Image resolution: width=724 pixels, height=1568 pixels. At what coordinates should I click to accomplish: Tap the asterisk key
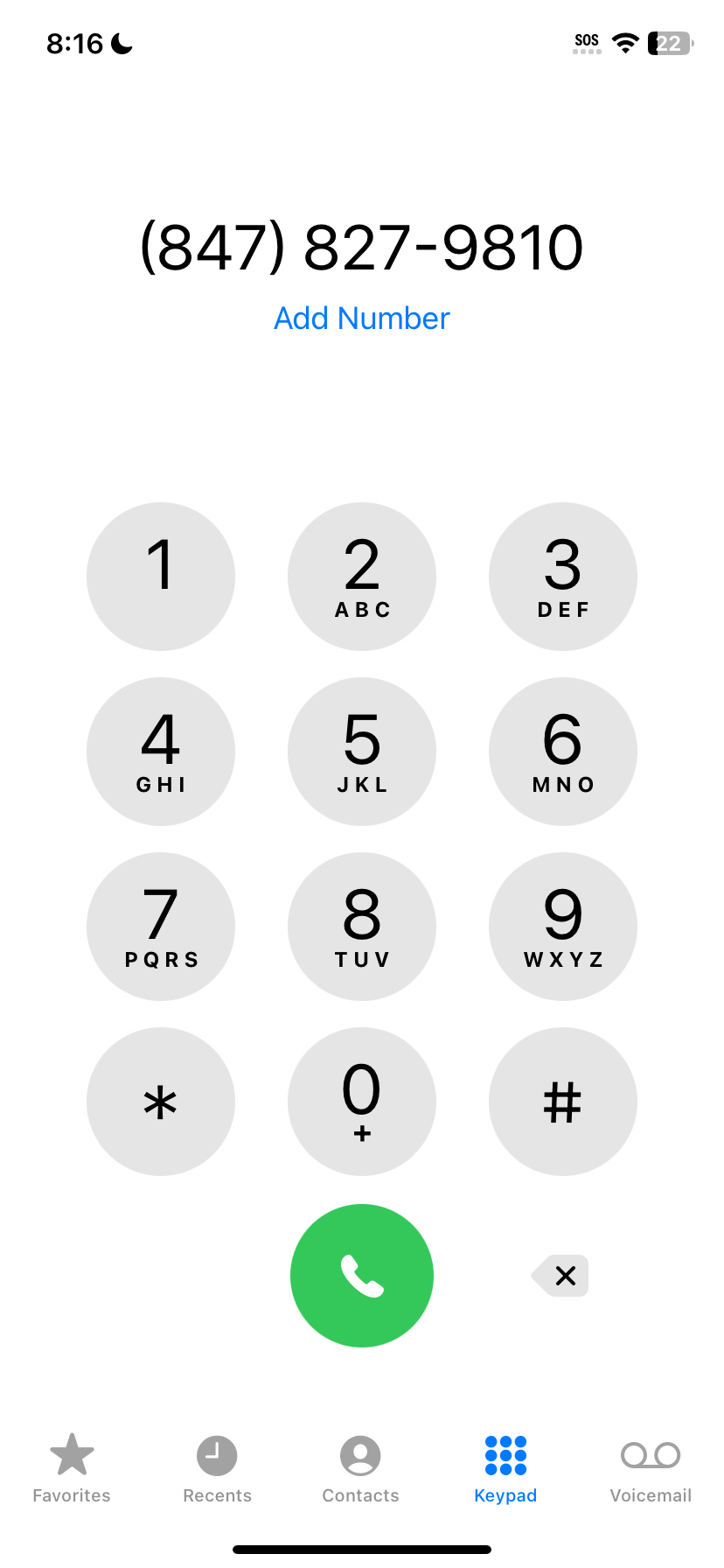coord(161,1102)
